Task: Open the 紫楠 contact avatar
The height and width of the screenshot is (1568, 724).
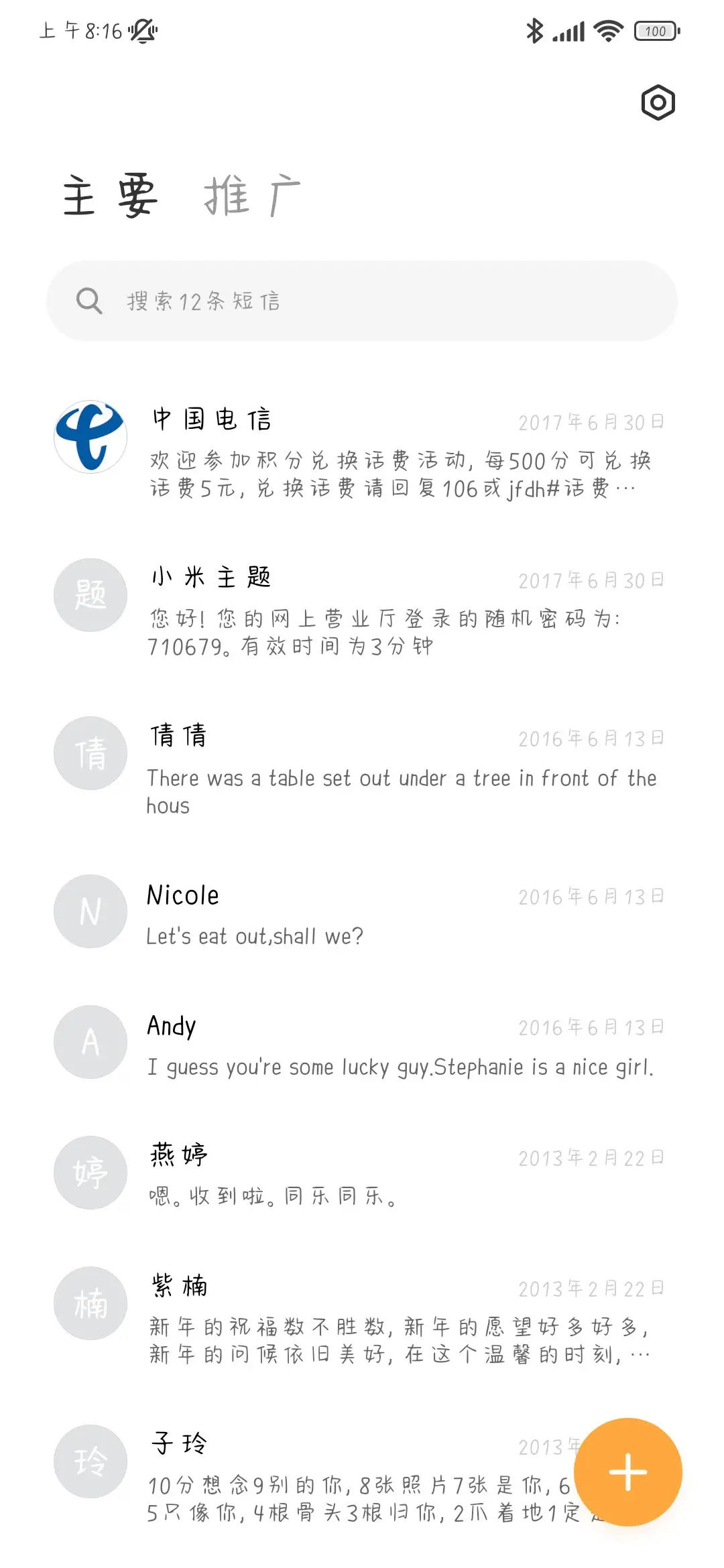Action: 89,1303
